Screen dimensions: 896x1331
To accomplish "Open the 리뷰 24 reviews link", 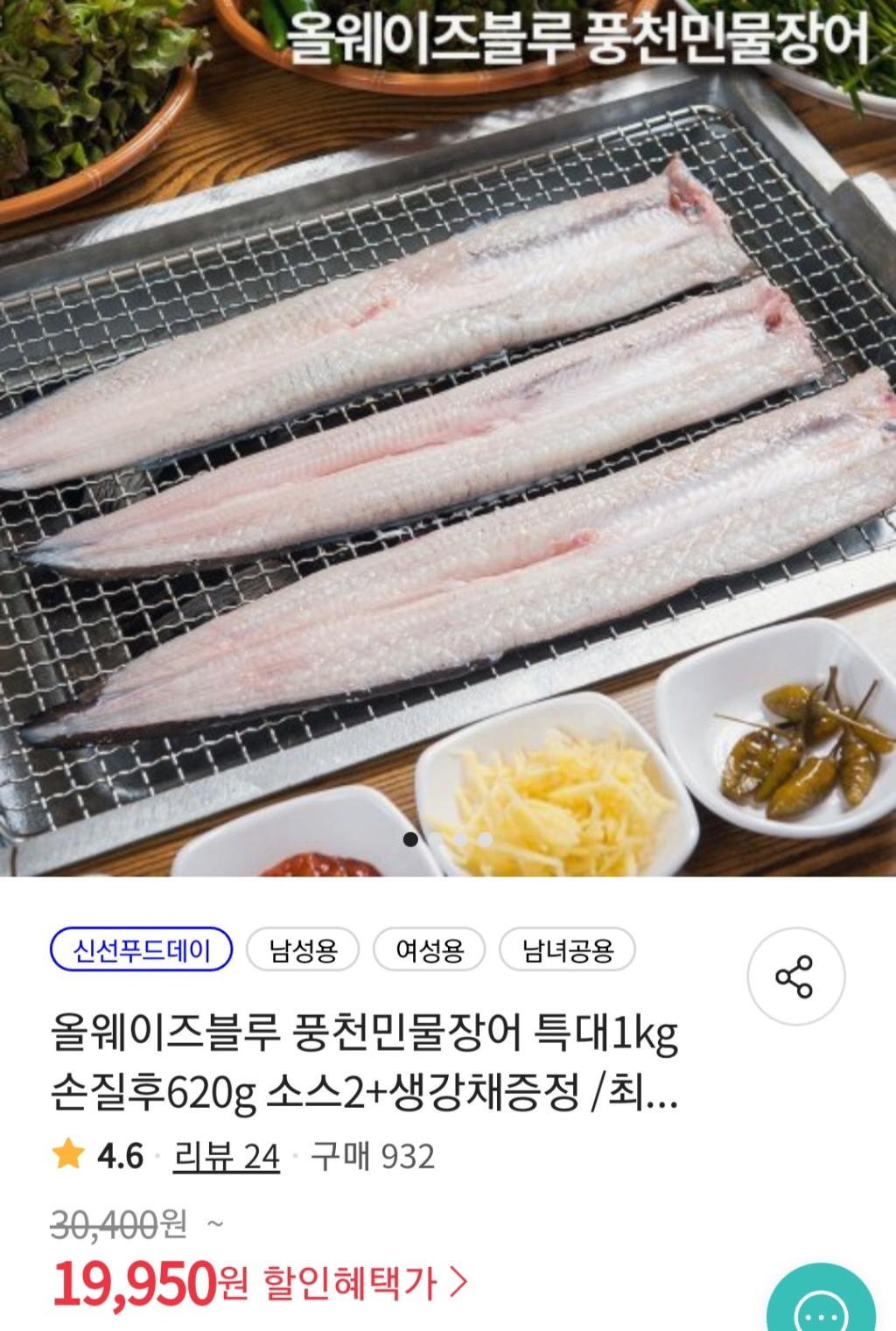I will [x=227, y=1157].
